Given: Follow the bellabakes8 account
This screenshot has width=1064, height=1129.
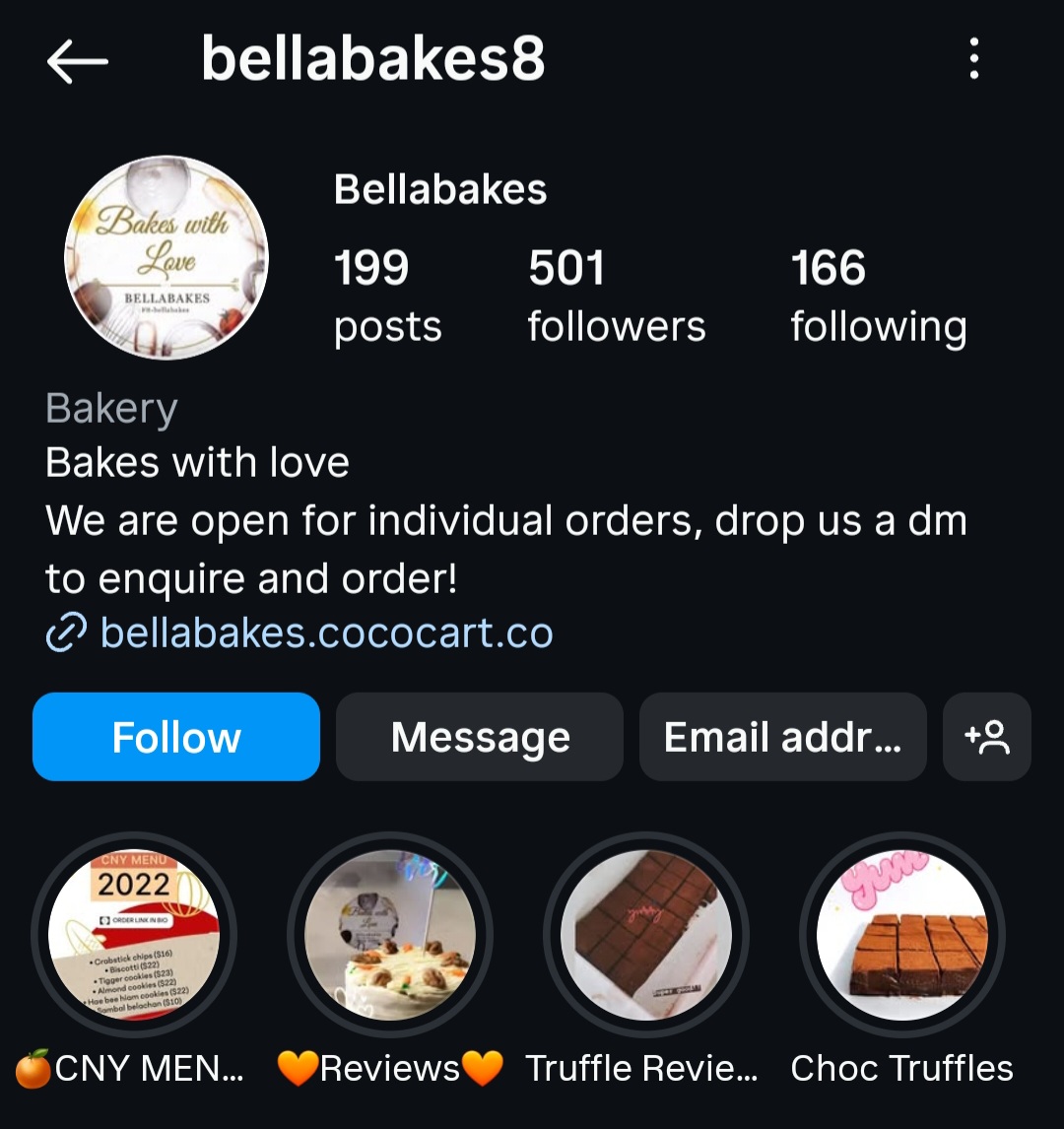Looking at the screenshot, I should tap(176, 737).
